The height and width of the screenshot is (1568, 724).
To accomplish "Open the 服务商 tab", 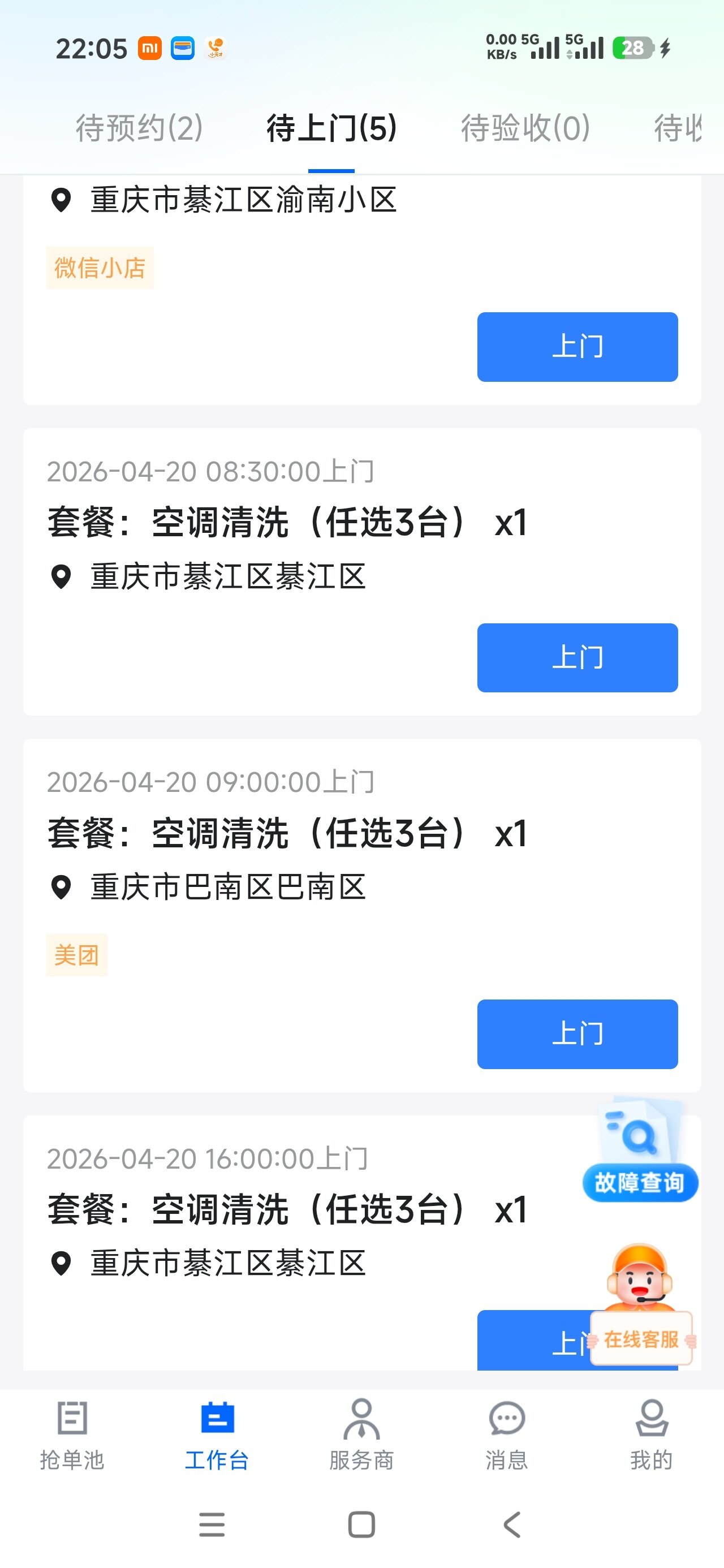I will (361, 1433).
